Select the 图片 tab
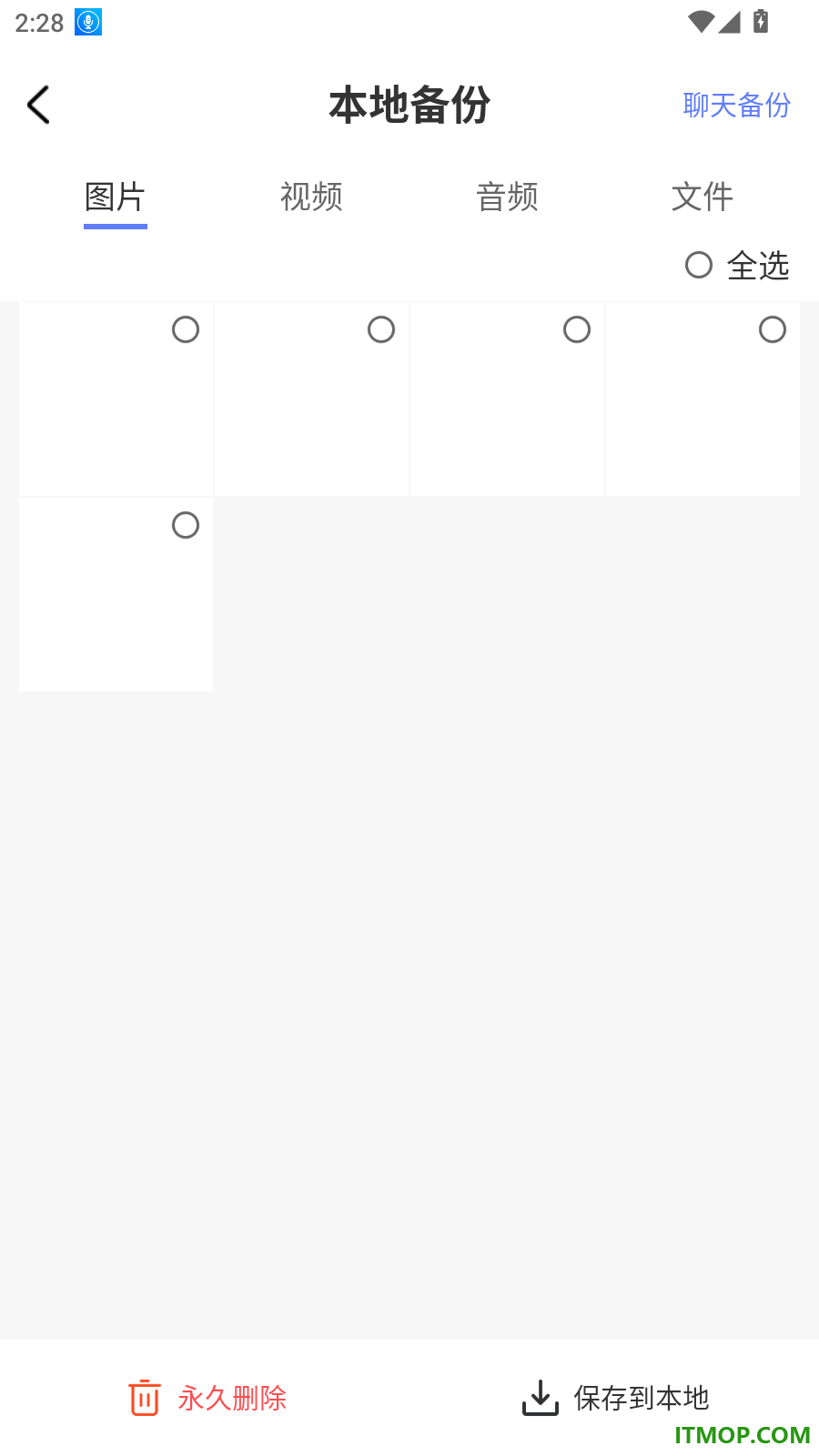This screenshot has height=1456, width=819. (116, 197)
